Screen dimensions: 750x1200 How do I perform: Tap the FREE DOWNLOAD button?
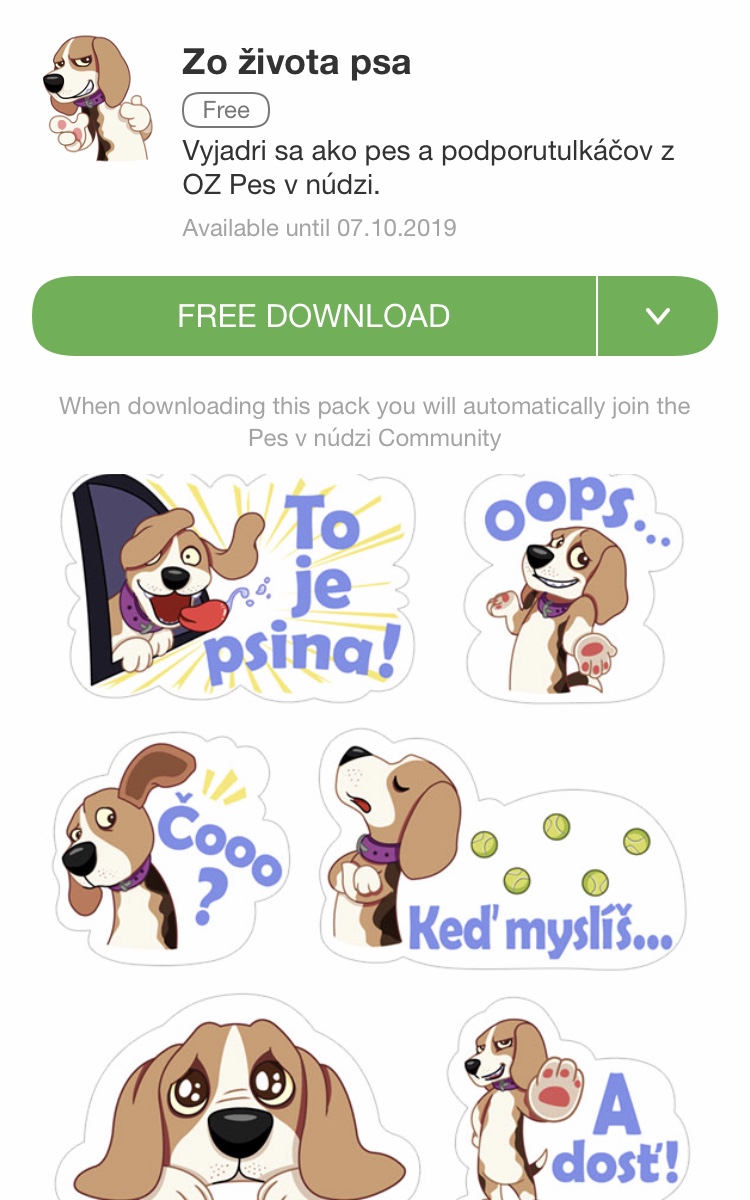(x=314, y=316)
